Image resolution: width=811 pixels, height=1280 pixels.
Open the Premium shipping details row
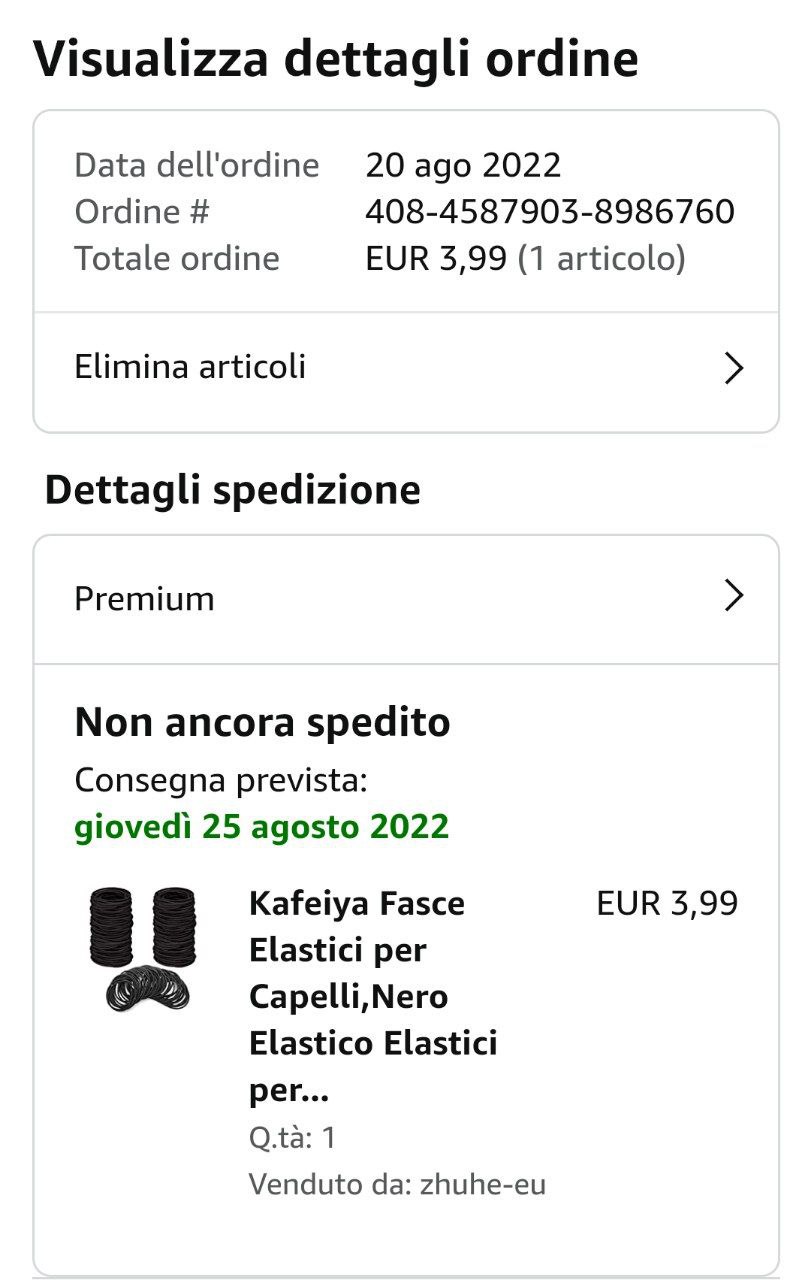tap(405, 598)
